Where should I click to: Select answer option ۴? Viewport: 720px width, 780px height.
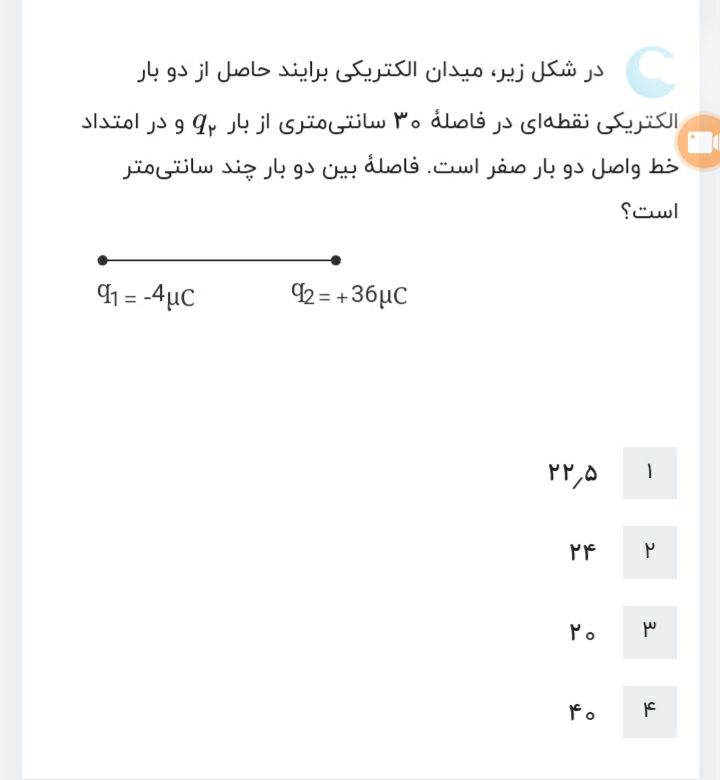coord(648,710)
